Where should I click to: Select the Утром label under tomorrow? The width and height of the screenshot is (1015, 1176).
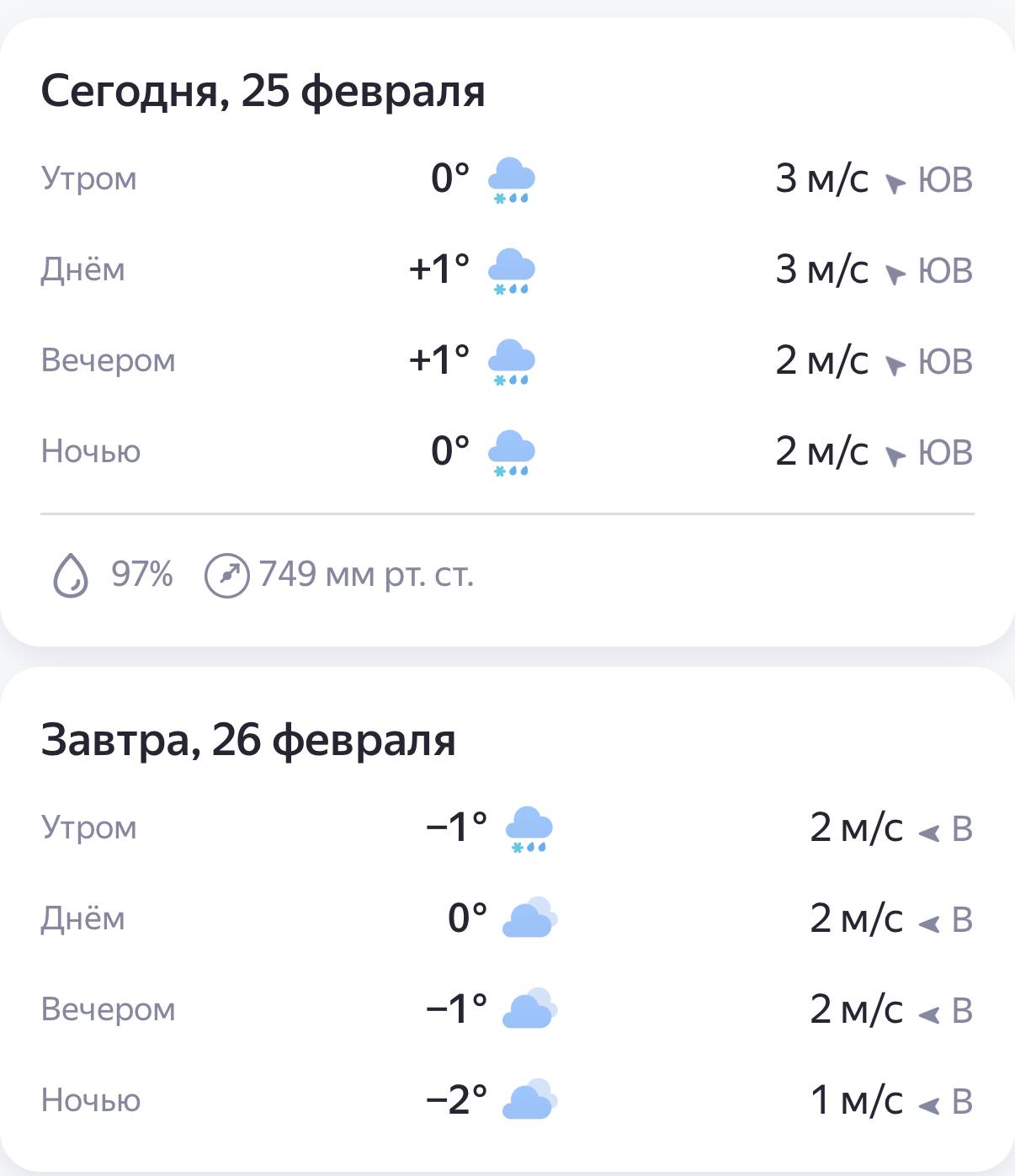(89, 828)
